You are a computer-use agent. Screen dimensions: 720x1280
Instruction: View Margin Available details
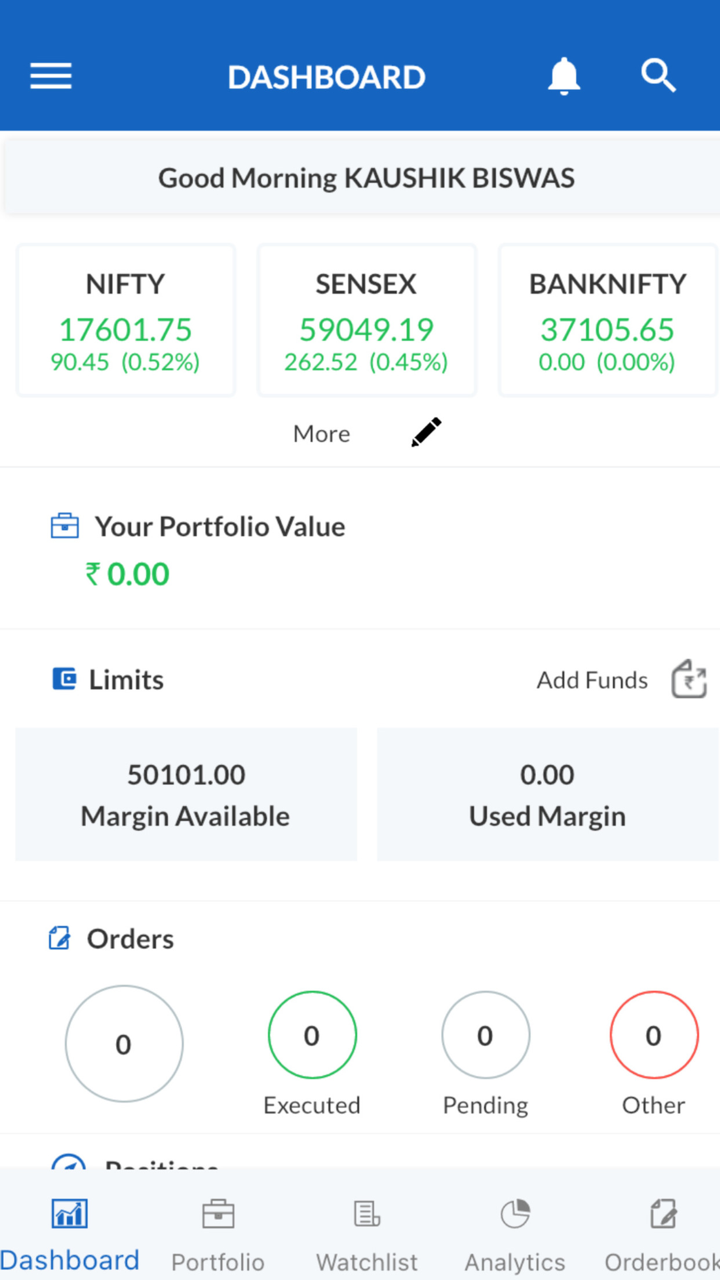(186, 794)
